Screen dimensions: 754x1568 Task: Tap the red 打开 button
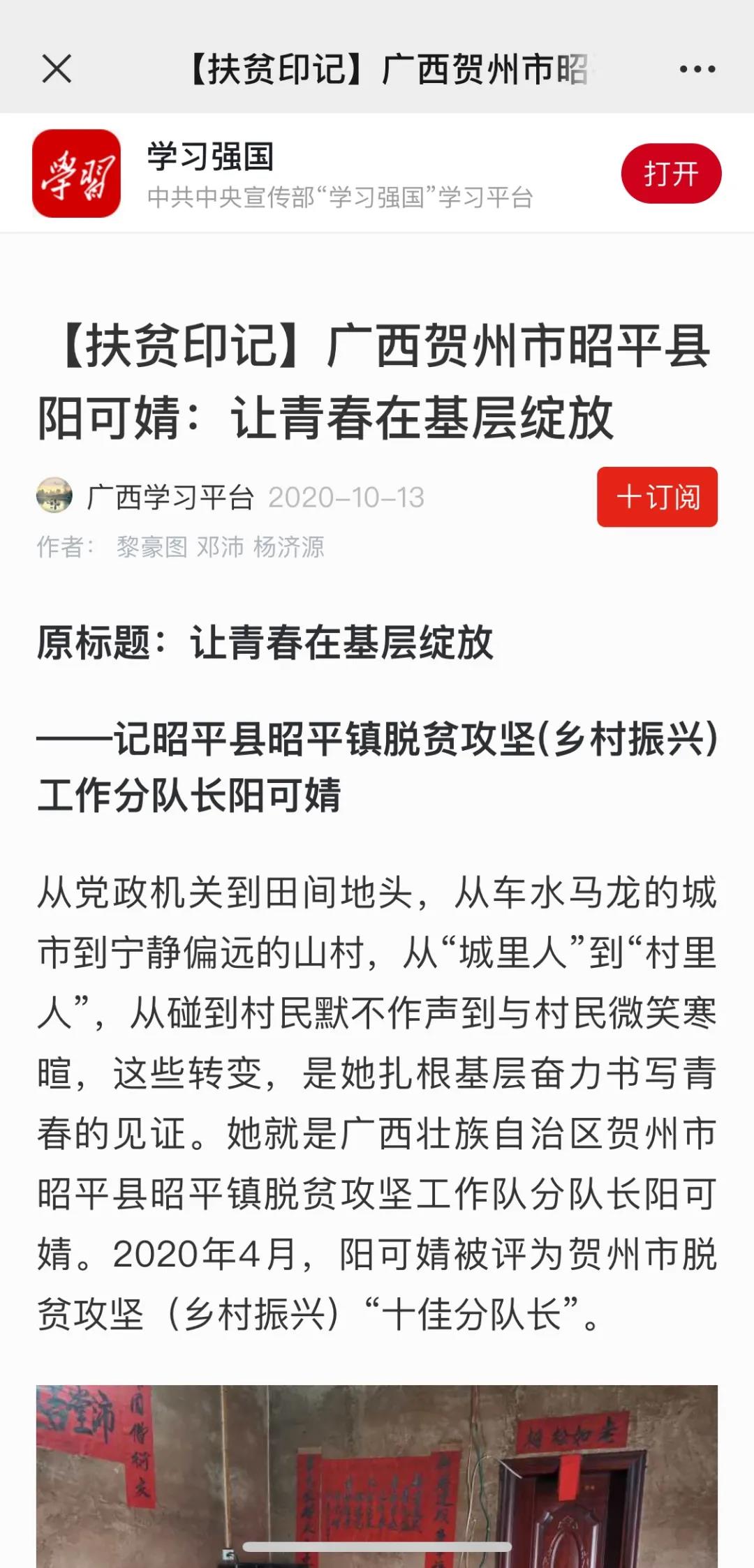[x=671, y=174]
